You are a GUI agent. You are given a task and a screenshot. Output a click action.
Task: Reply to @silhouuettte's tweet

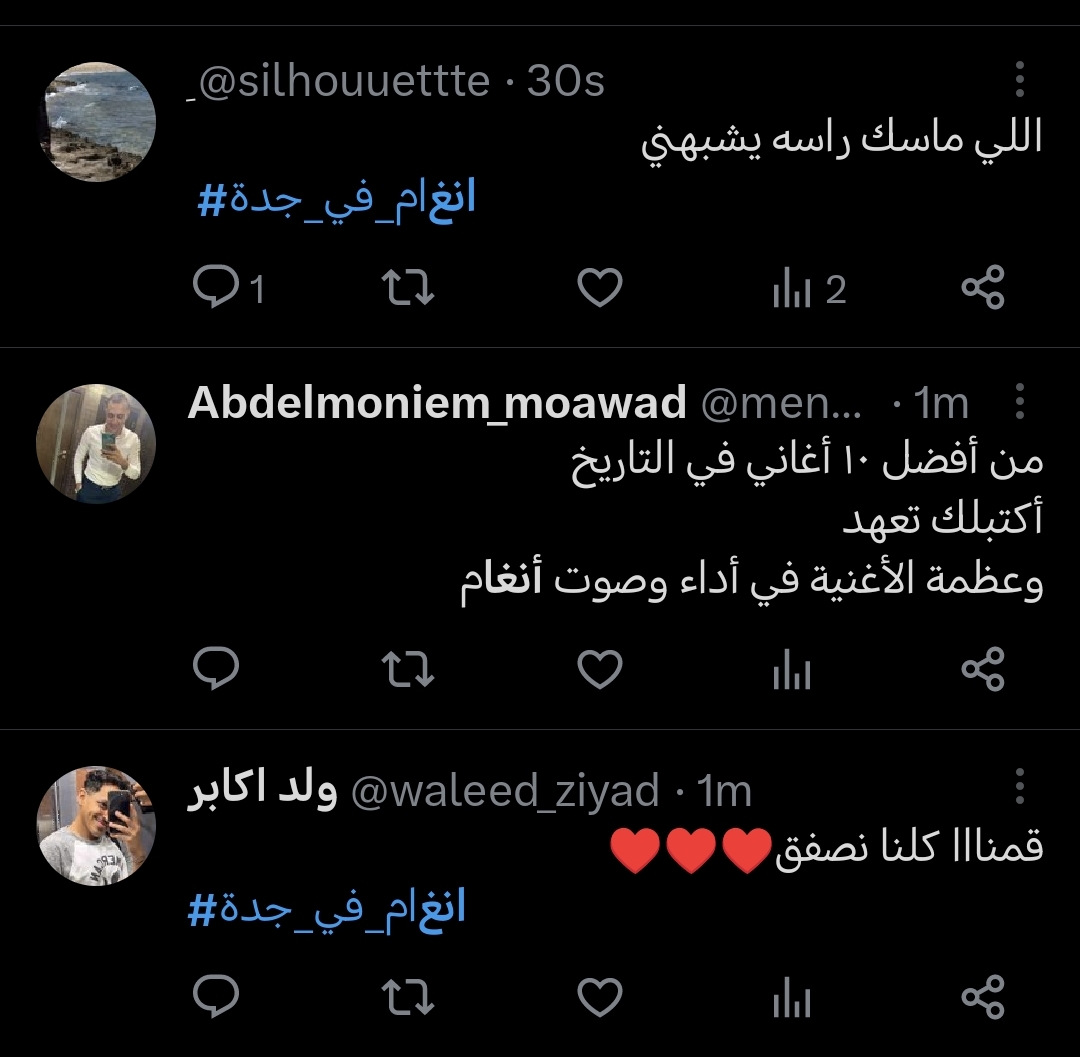(x=214, y=290)
